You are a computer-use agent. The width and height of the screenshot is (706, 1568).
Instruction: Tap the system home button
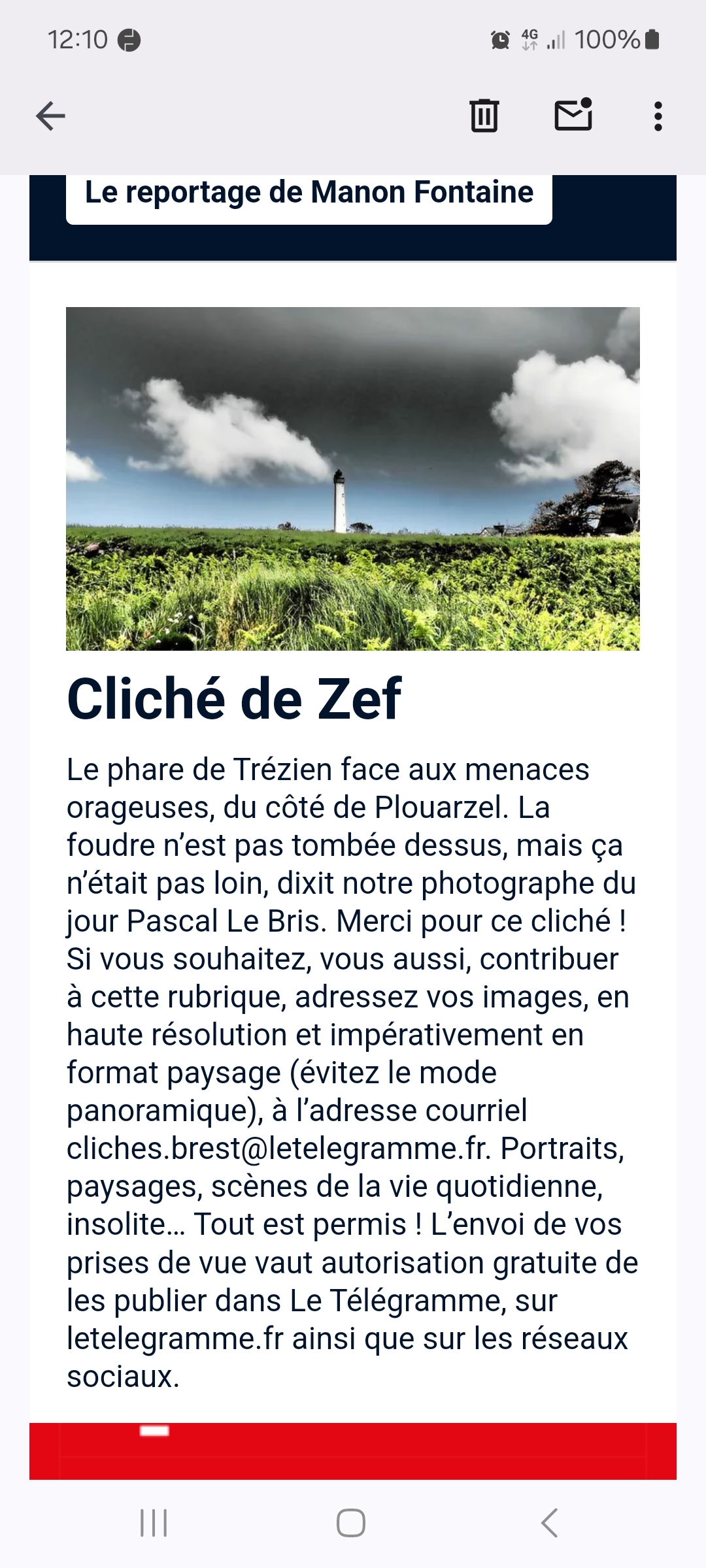coord(351,1523)
